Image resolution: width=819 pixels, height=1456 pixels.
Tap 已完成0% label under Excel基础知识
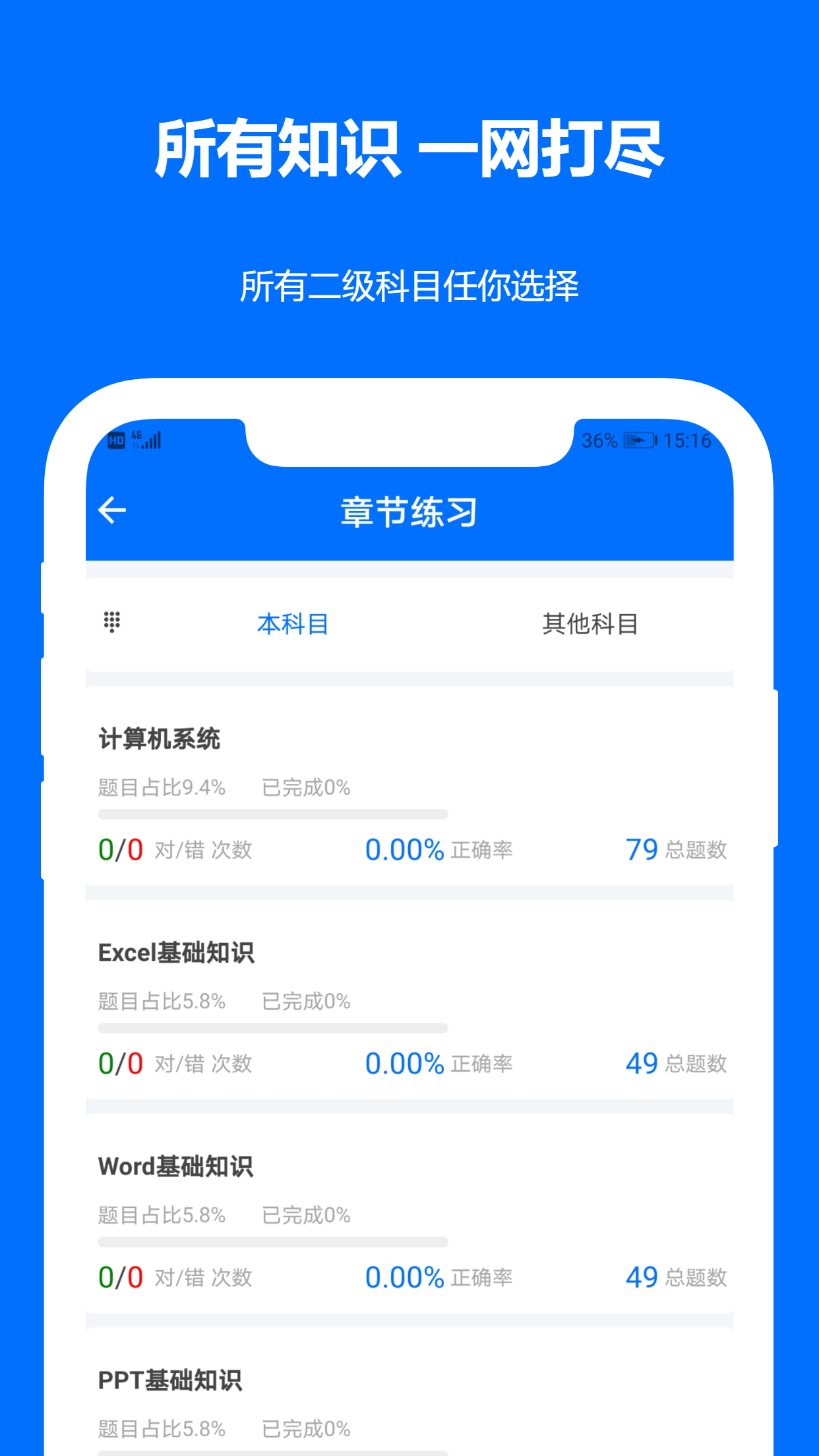[307, 1001]
